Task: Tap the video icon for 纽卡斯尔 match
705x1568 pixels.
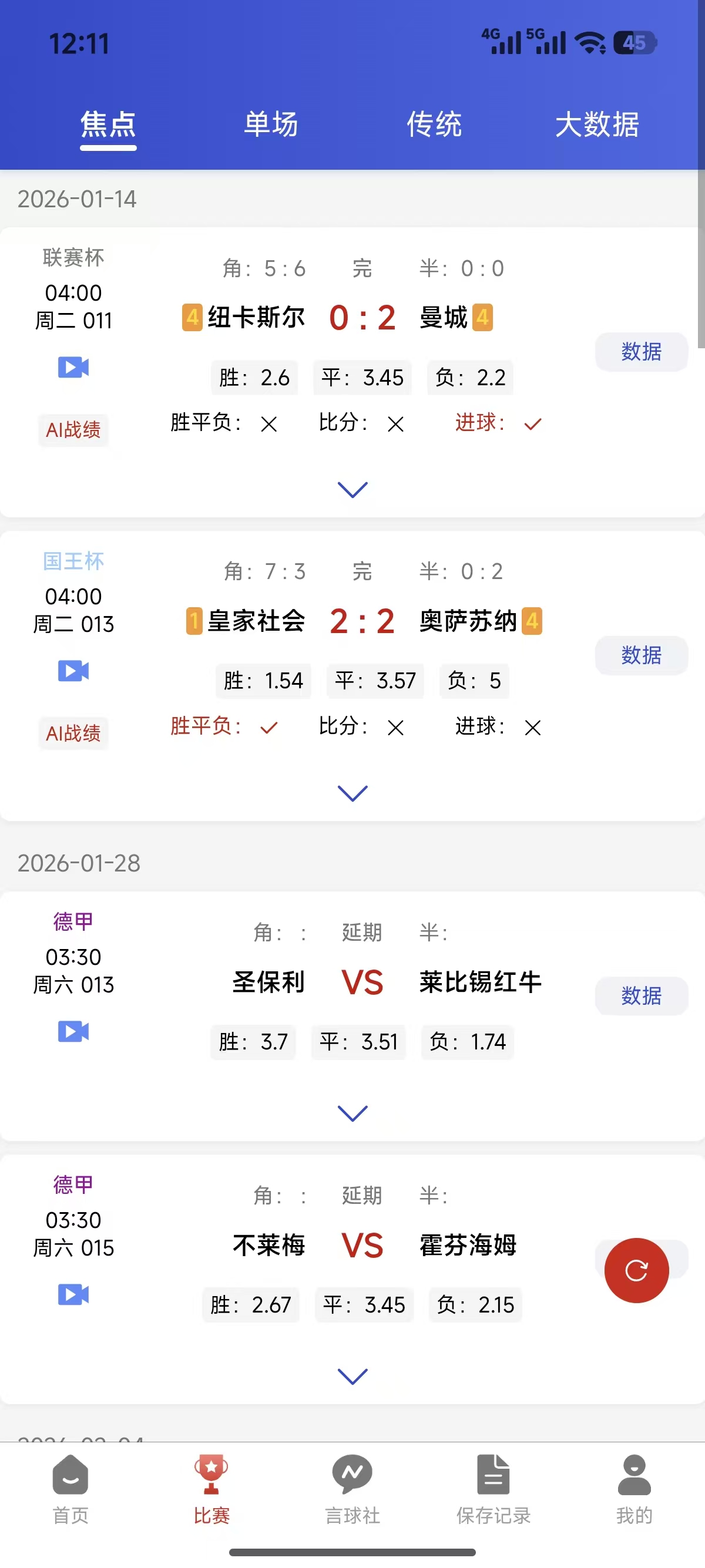Action: click(x=73, y=367)
